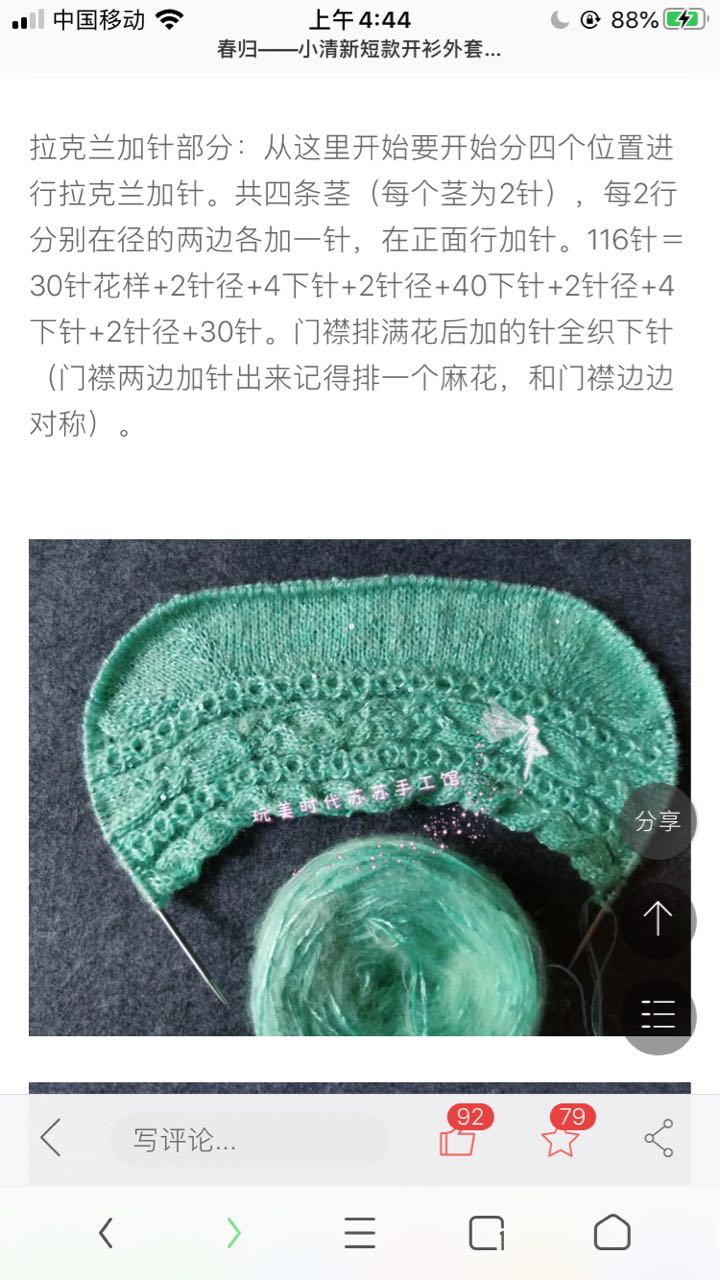Go back using the left arrow beside the comment box
This screenshot has width=720, height=1280.
pos(50,1138)
